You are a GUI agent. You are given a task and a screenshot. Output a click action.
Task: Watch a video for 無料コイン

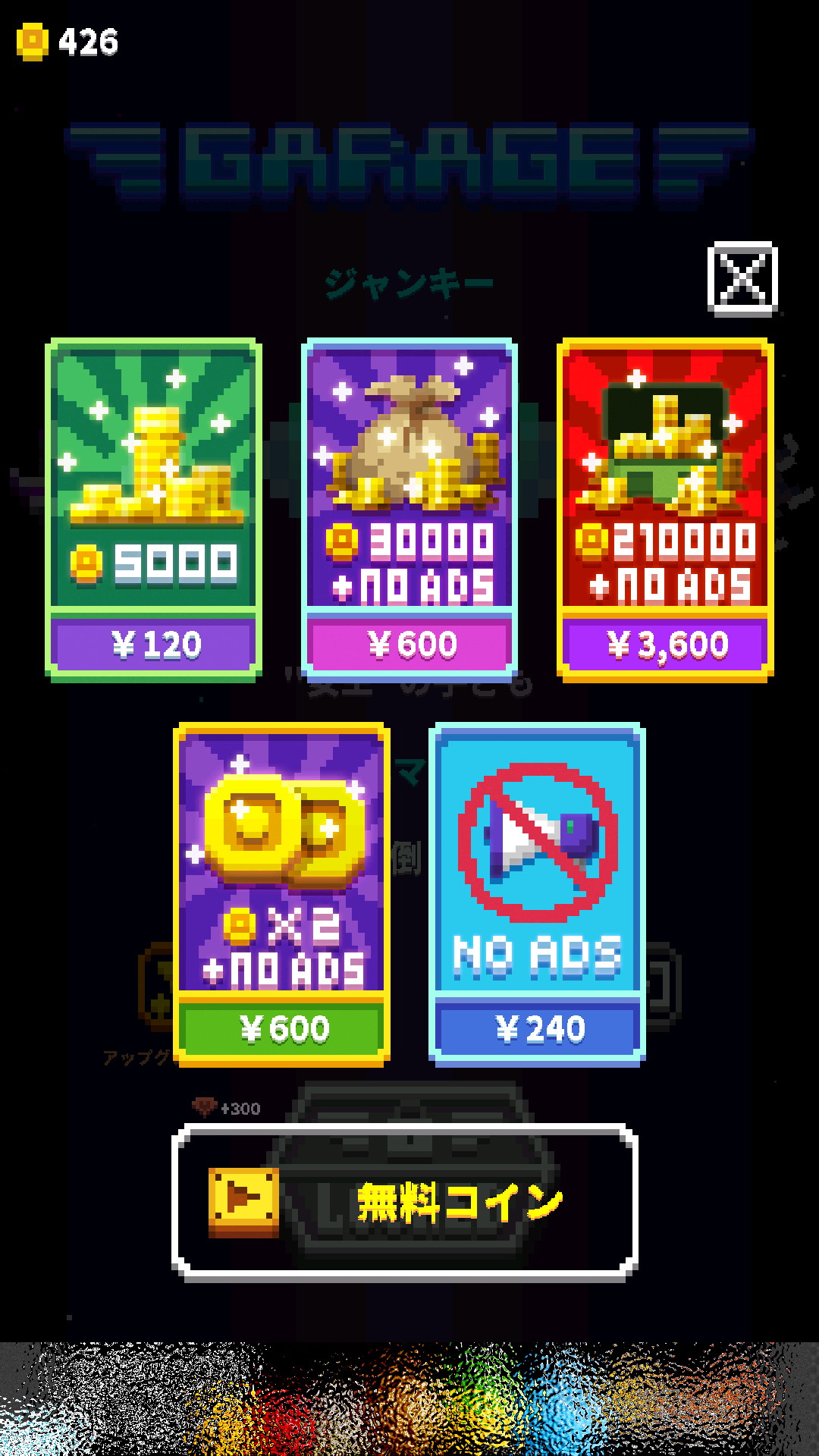[405, 1203]
